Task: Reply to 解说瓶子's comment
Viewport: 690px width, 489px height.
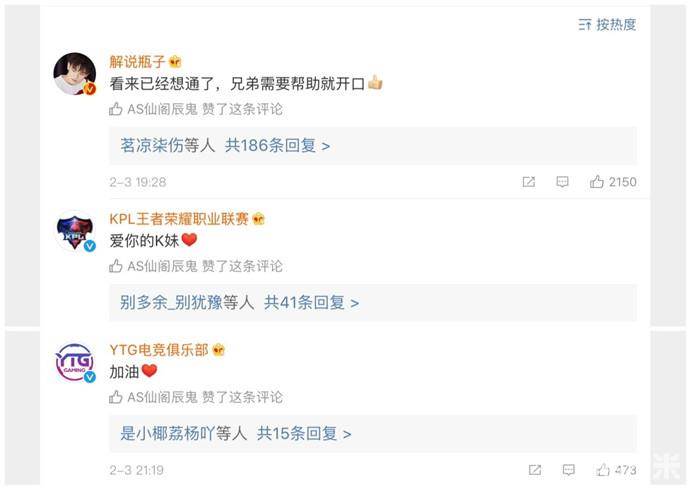Action: [562, 182]
